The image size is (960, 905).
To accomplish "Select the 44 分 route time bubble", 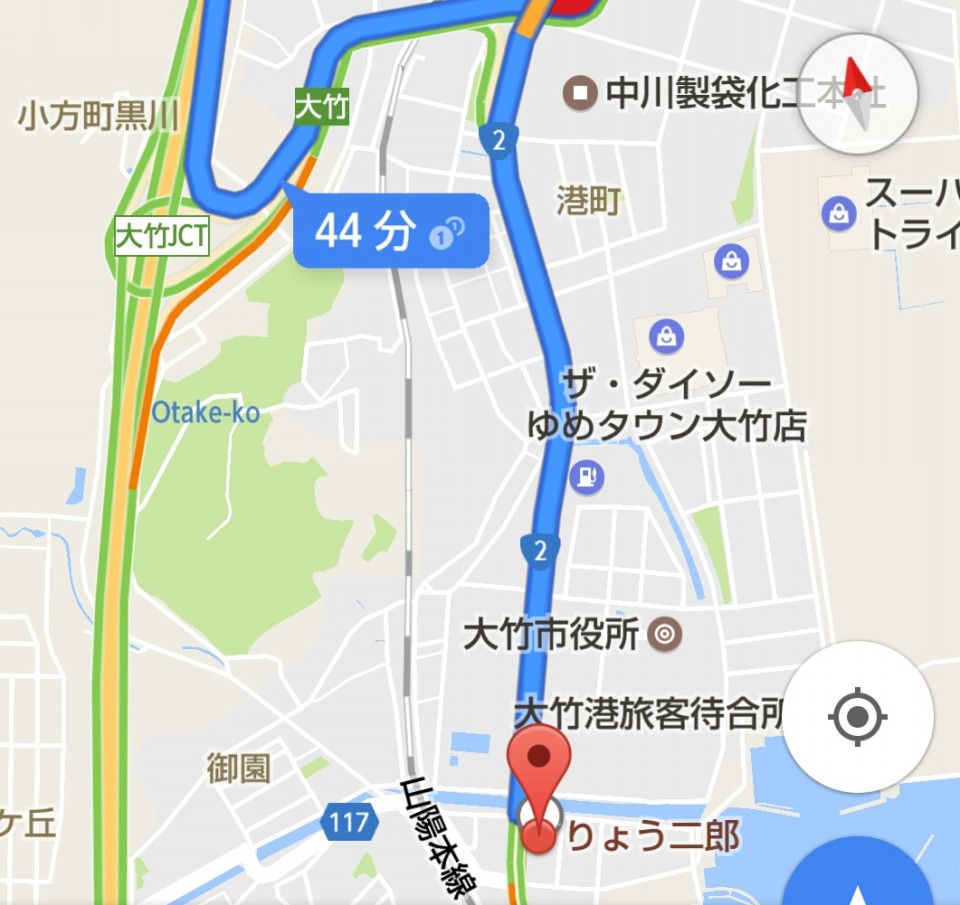I will (x=391, y=232).
